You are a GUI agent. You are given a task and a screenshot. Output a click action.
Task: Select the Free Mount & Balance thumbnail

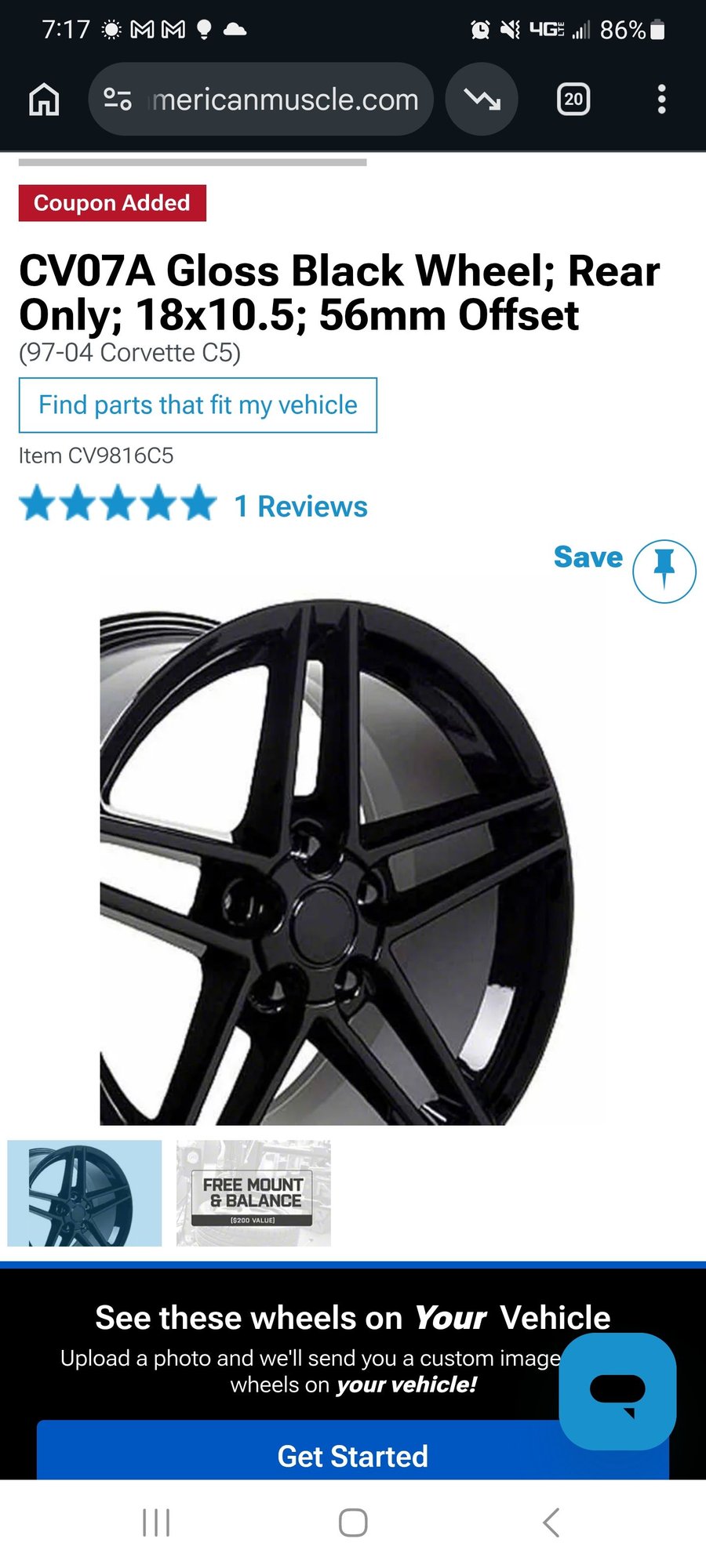(253, 1192)
